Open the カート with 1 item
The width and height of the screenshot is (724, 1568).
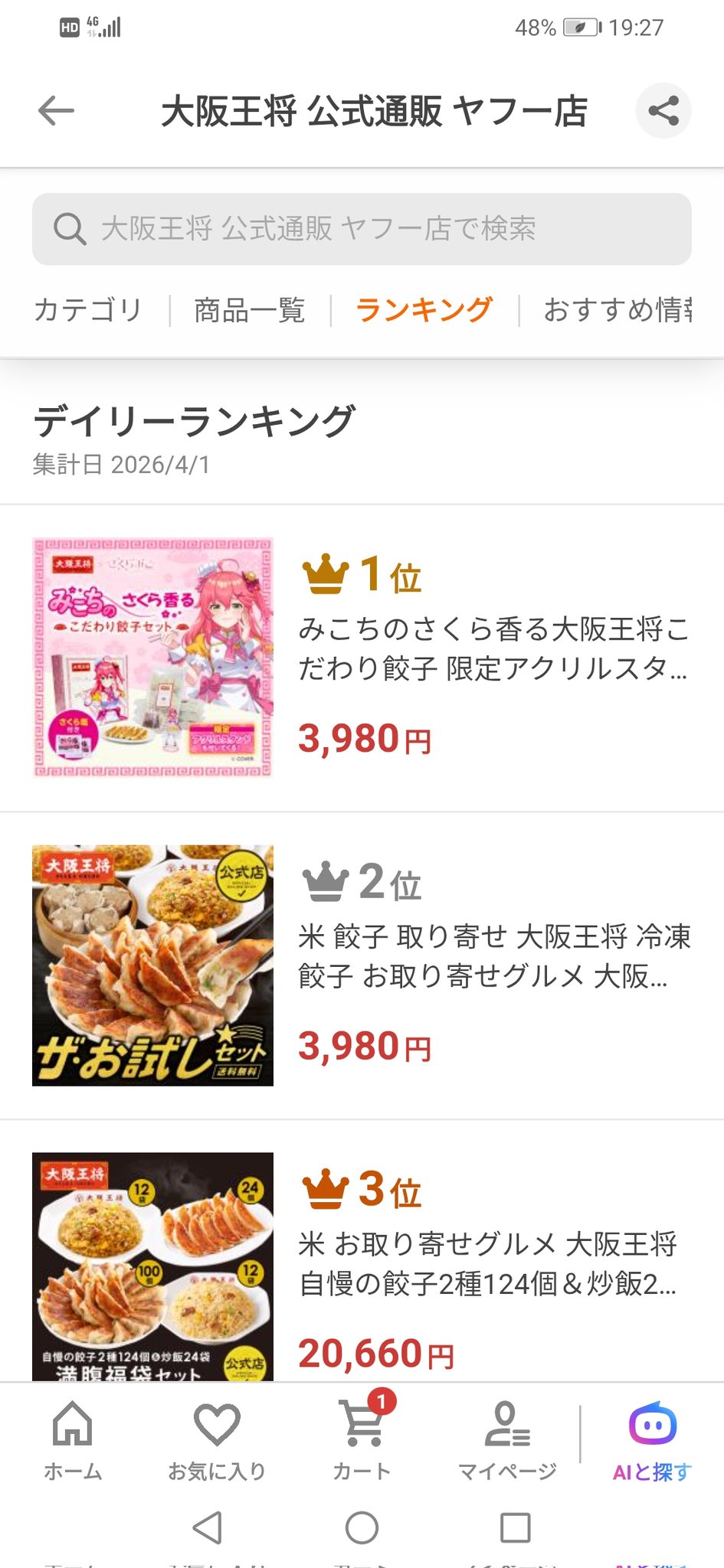[x=362, y=1439]
